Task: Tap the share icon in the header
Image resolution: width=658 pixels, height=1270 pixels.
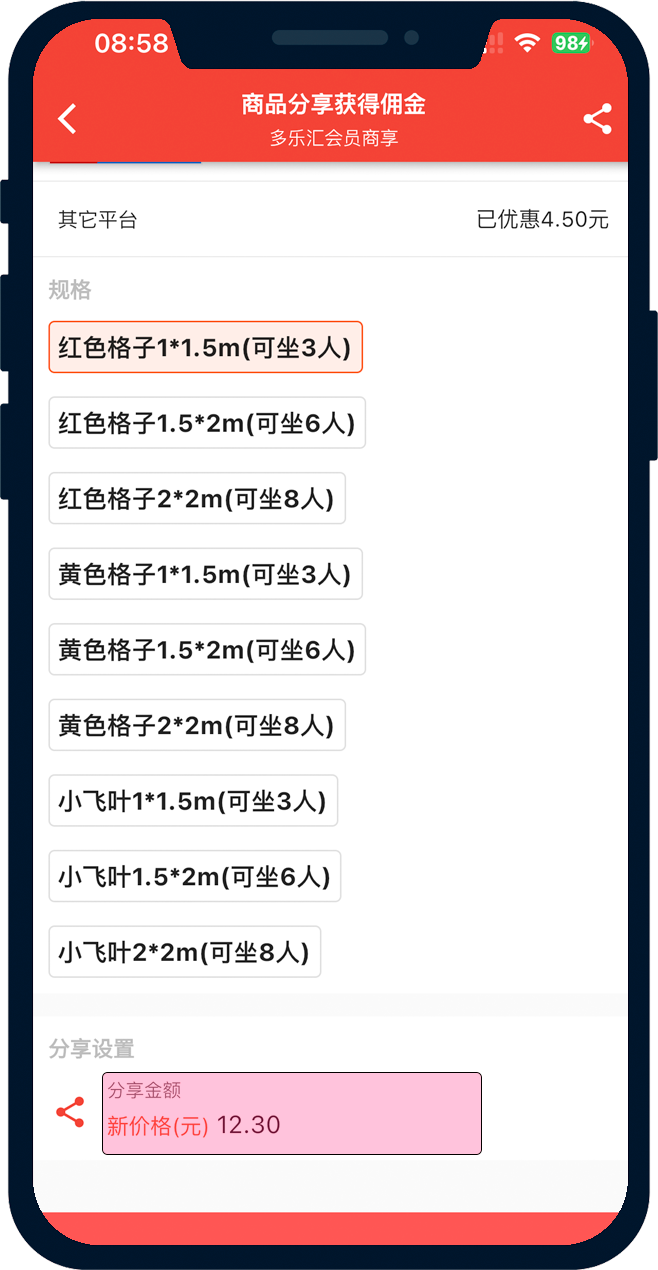Action: coord(597,119)
